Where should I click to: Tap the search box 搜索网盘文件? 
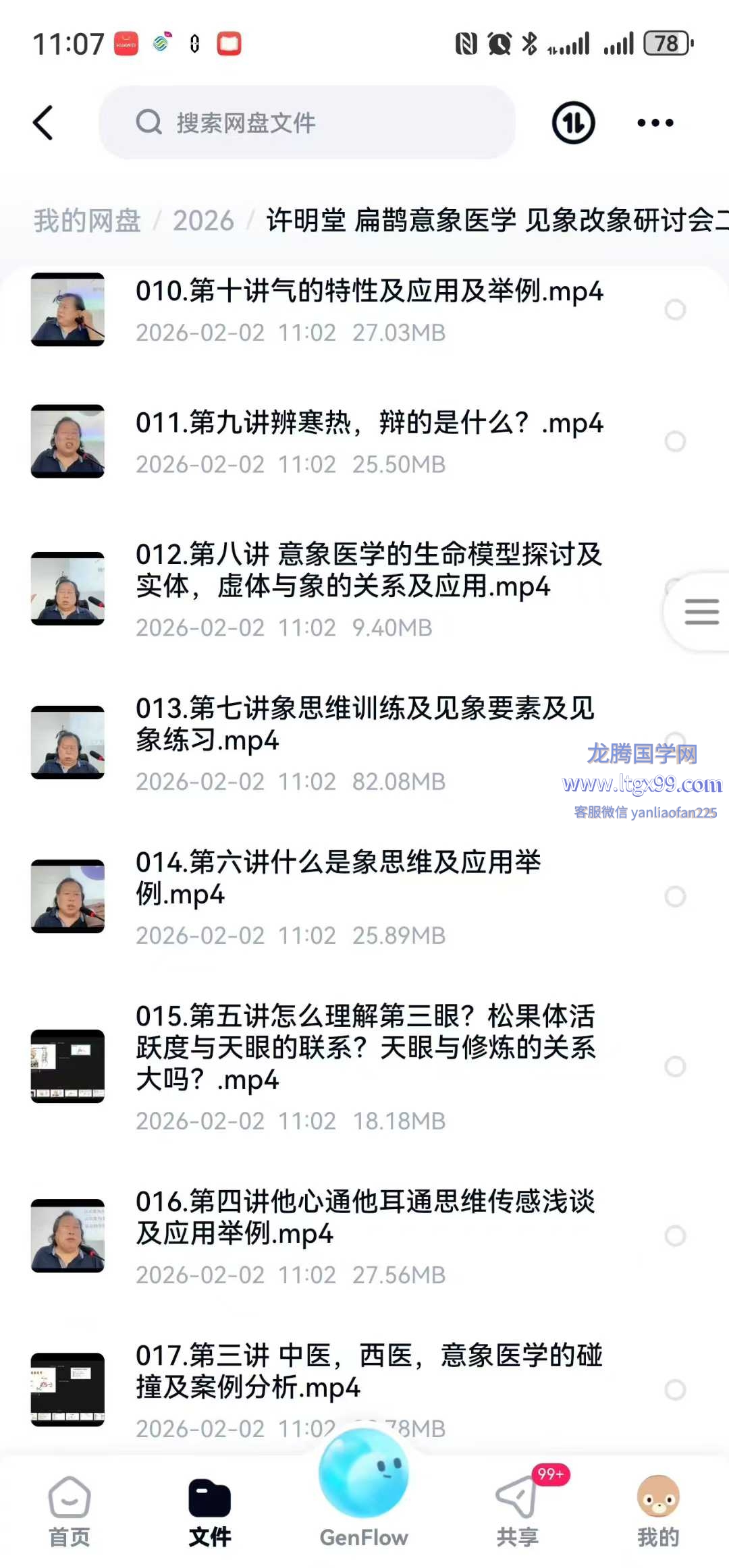[x=307, y=123]
